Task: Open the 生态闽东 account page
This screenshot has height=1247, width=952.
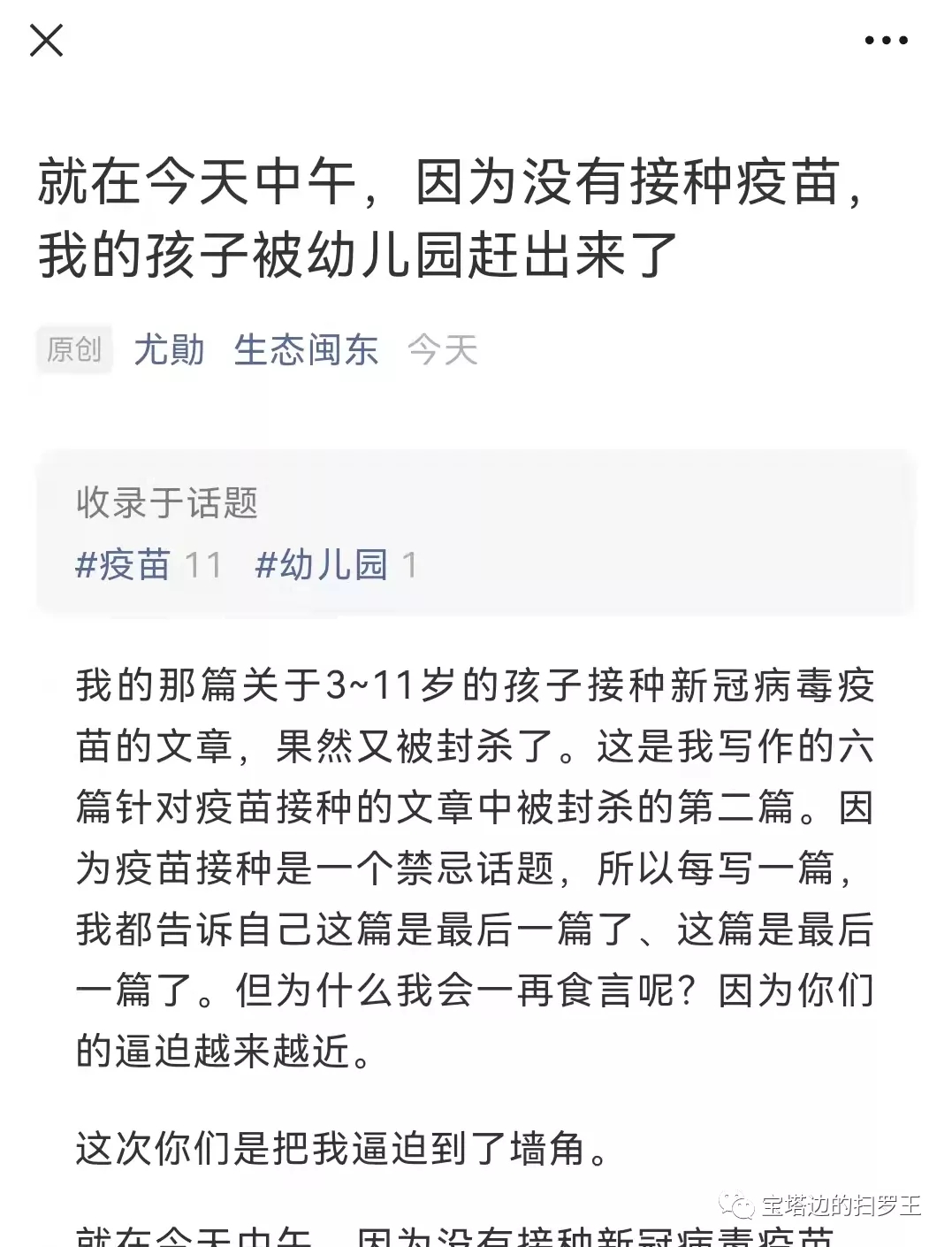Action: coord(306,350)
